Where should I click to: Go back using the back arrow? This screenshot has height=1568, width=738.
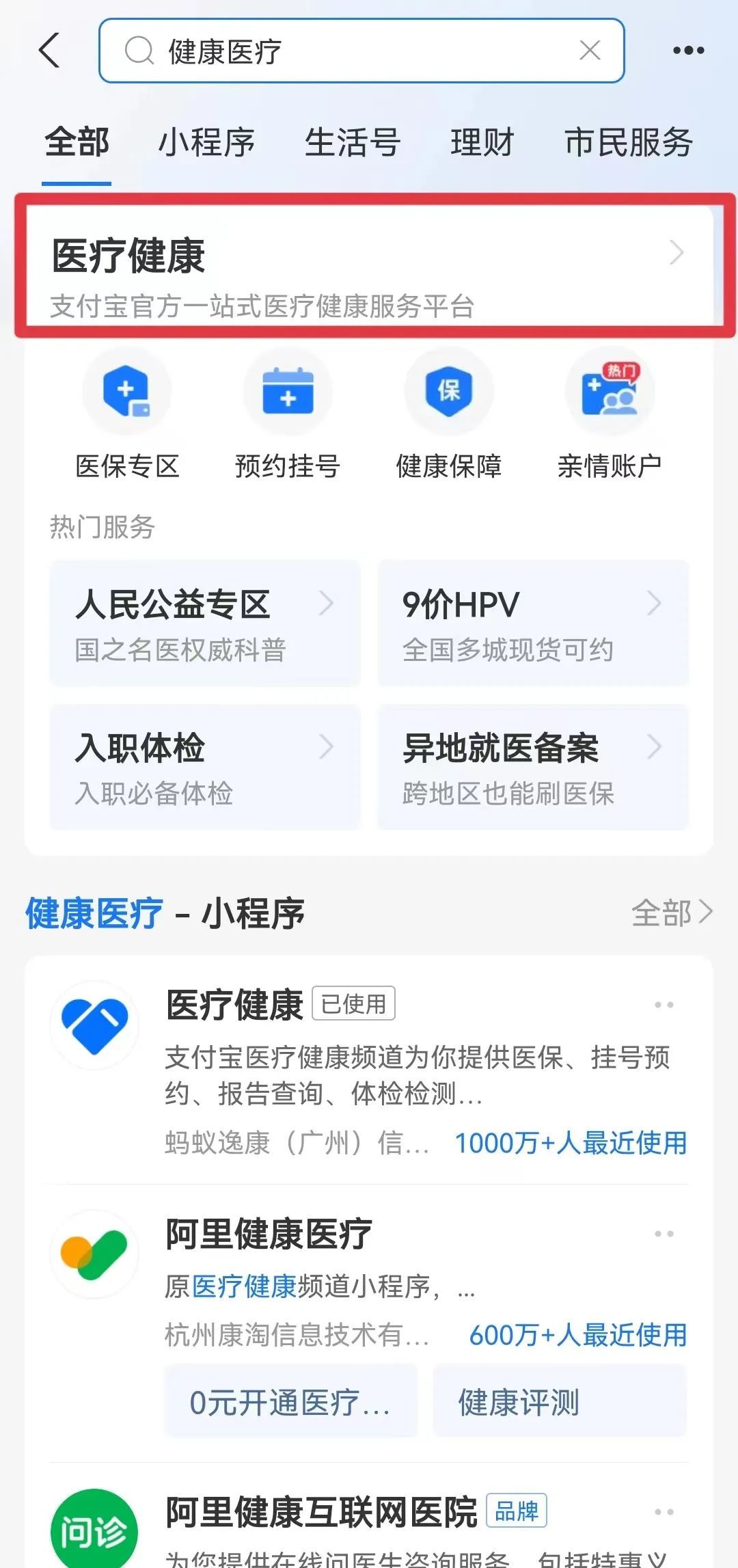(50, 51)
